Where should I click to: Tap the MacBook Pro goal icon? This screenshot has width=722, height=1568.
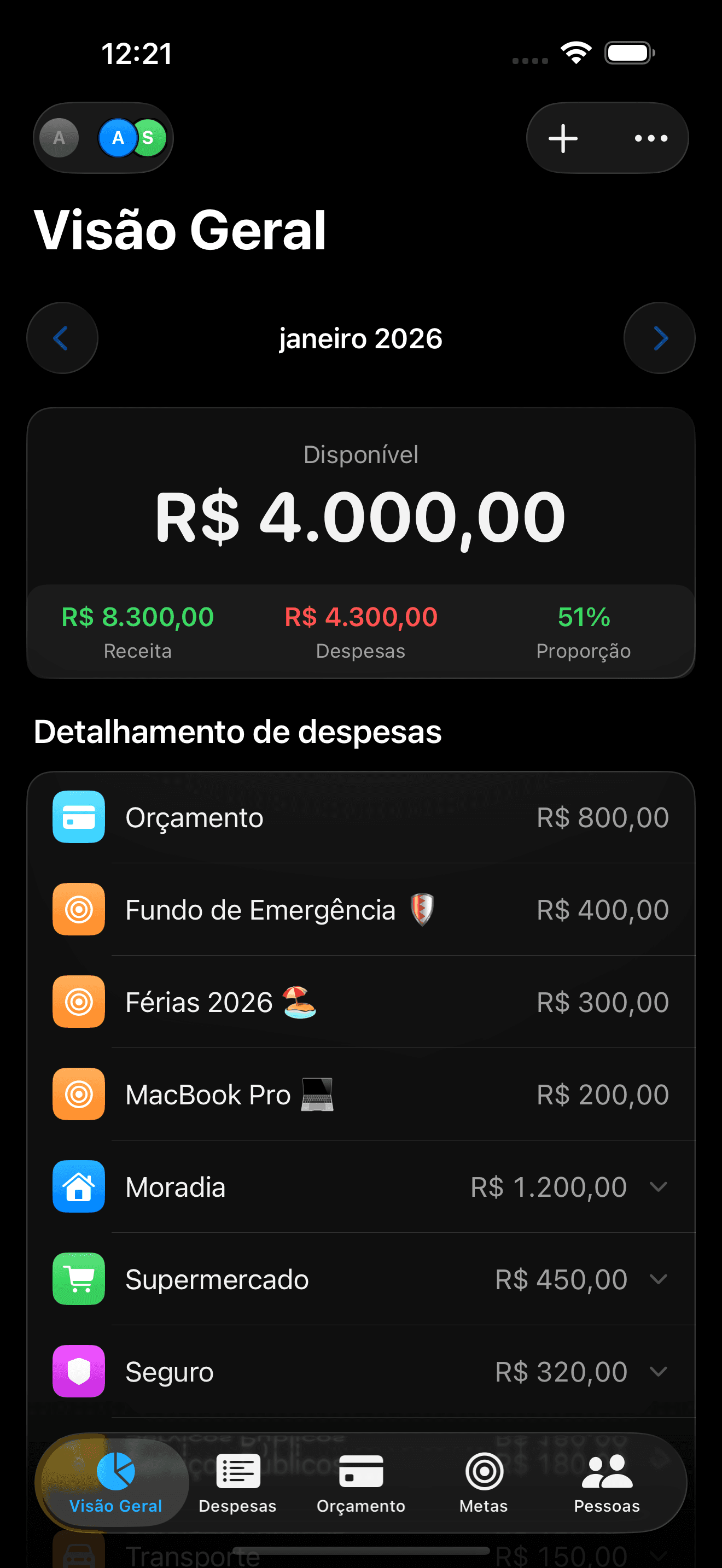click(x=79, y=1094)
